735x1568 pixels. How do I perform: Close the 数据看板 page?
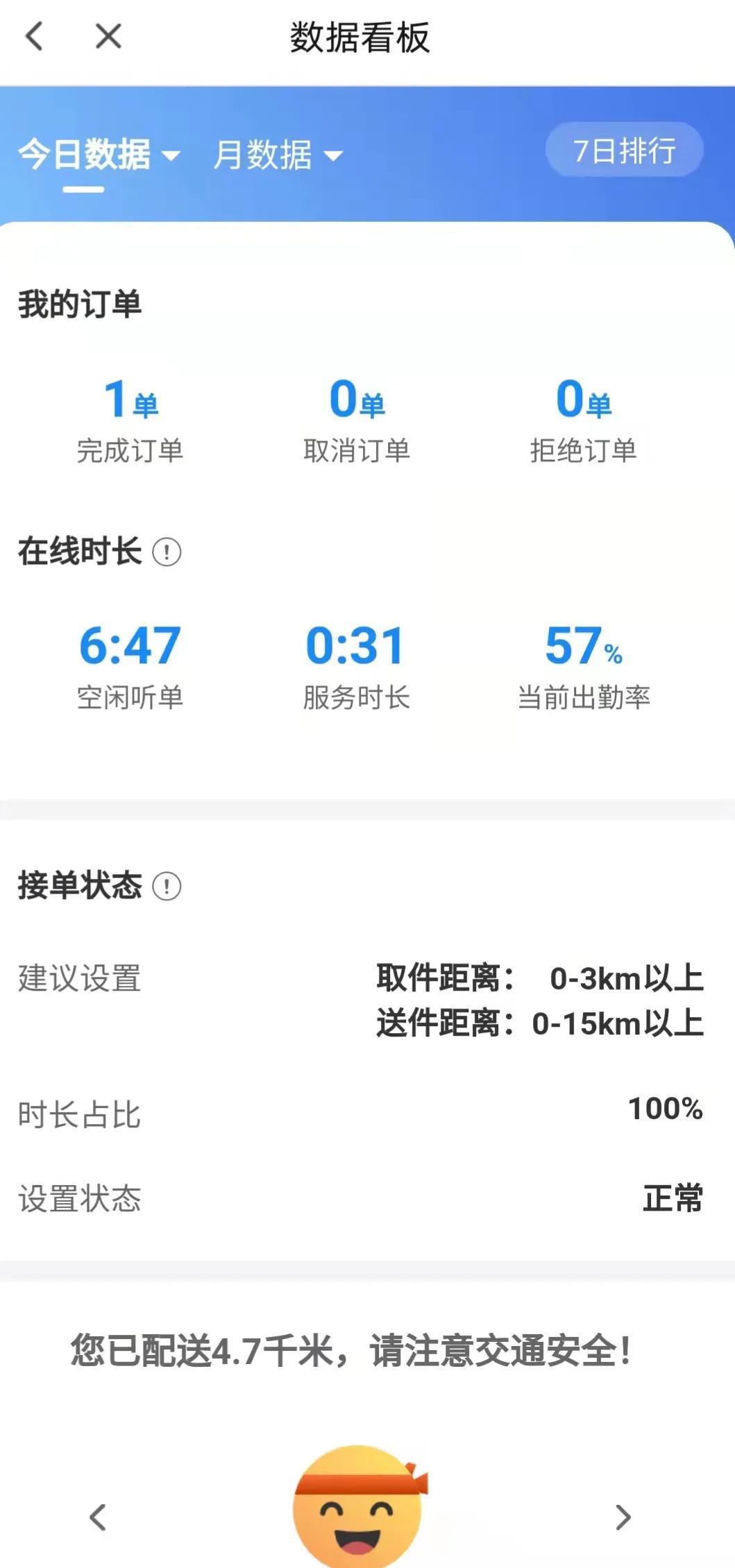108,36
